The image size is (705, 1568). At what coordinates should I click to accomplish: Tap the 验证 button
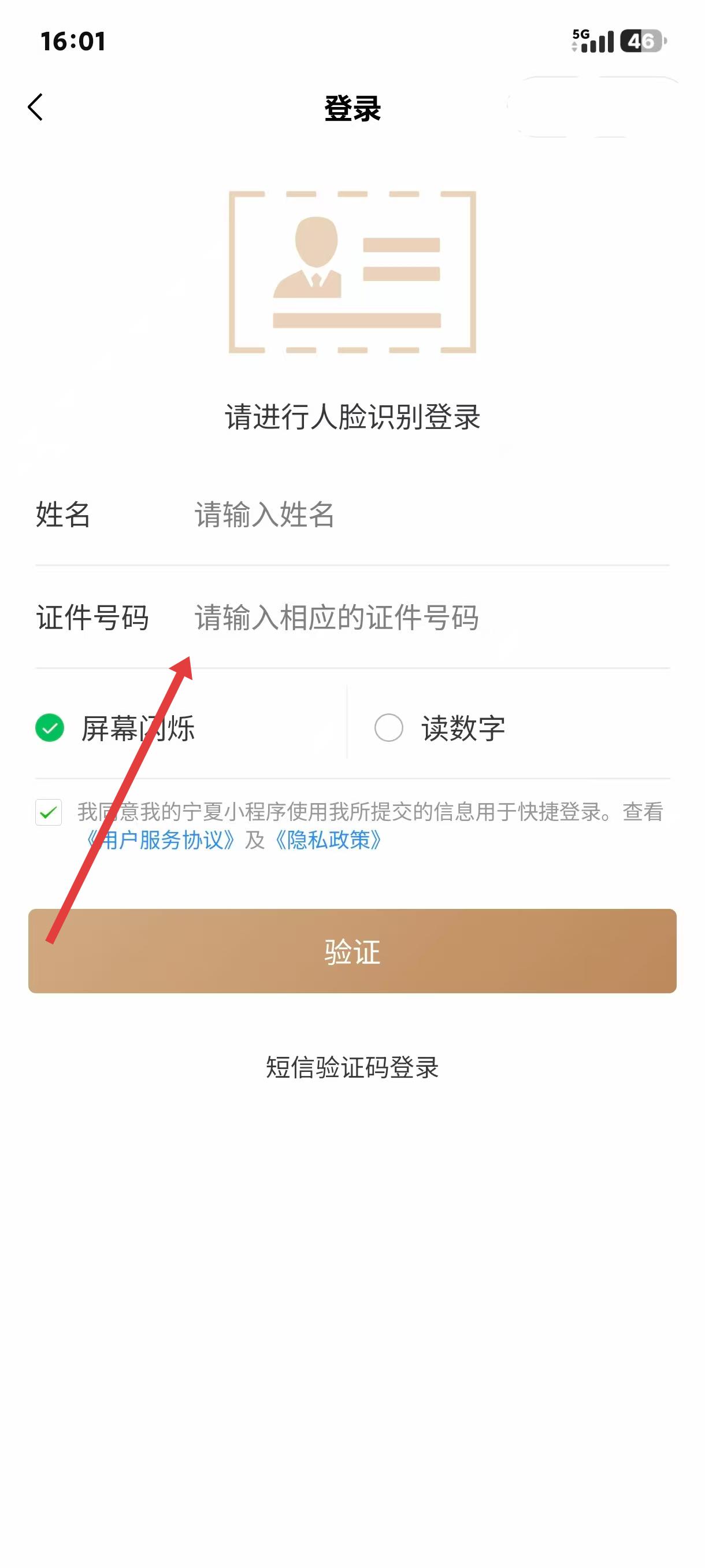click(352, 952)
